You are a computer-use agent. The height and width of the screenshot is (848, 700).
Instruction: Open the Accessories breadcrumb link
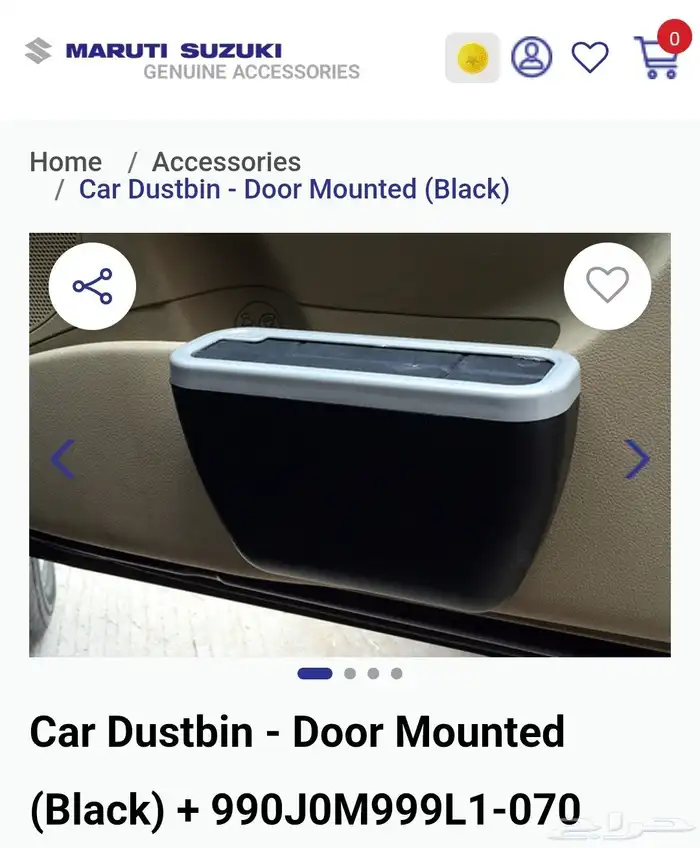coord(226,162)
